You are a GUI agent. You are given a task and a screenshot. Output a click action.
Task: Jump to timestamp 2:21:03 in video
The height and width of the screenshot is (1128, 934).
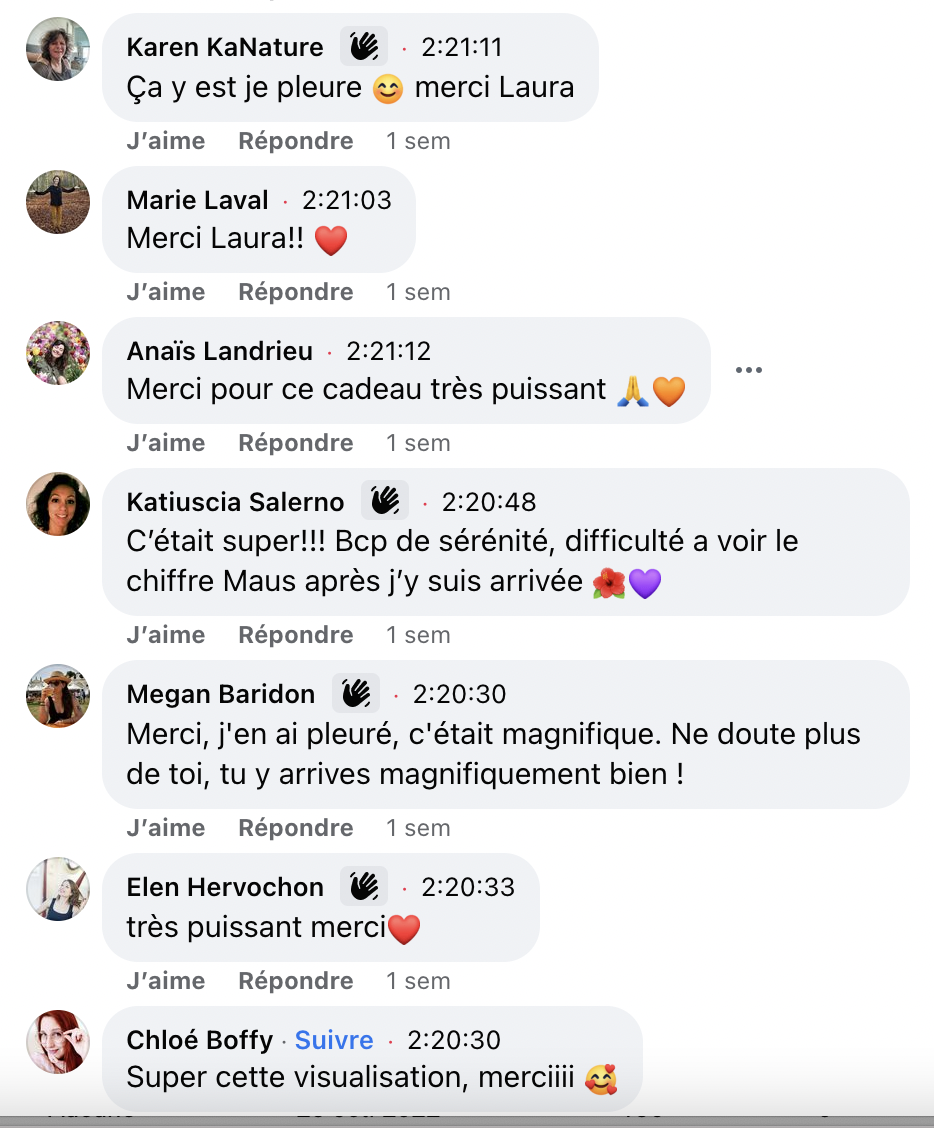click(x=347, y=200)
